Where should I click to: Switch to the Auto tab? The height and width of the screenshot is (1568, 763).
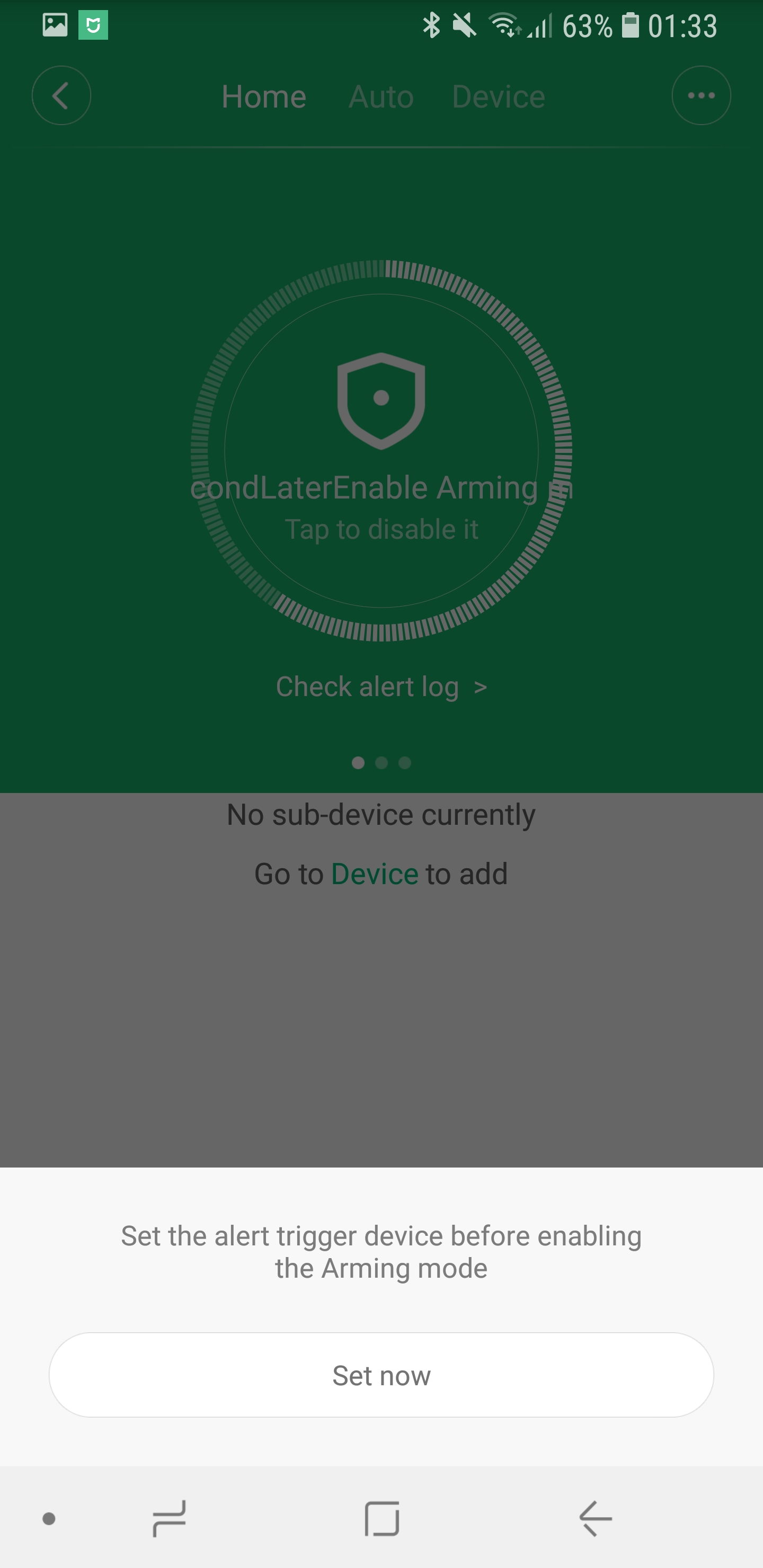tap(380, 97)
